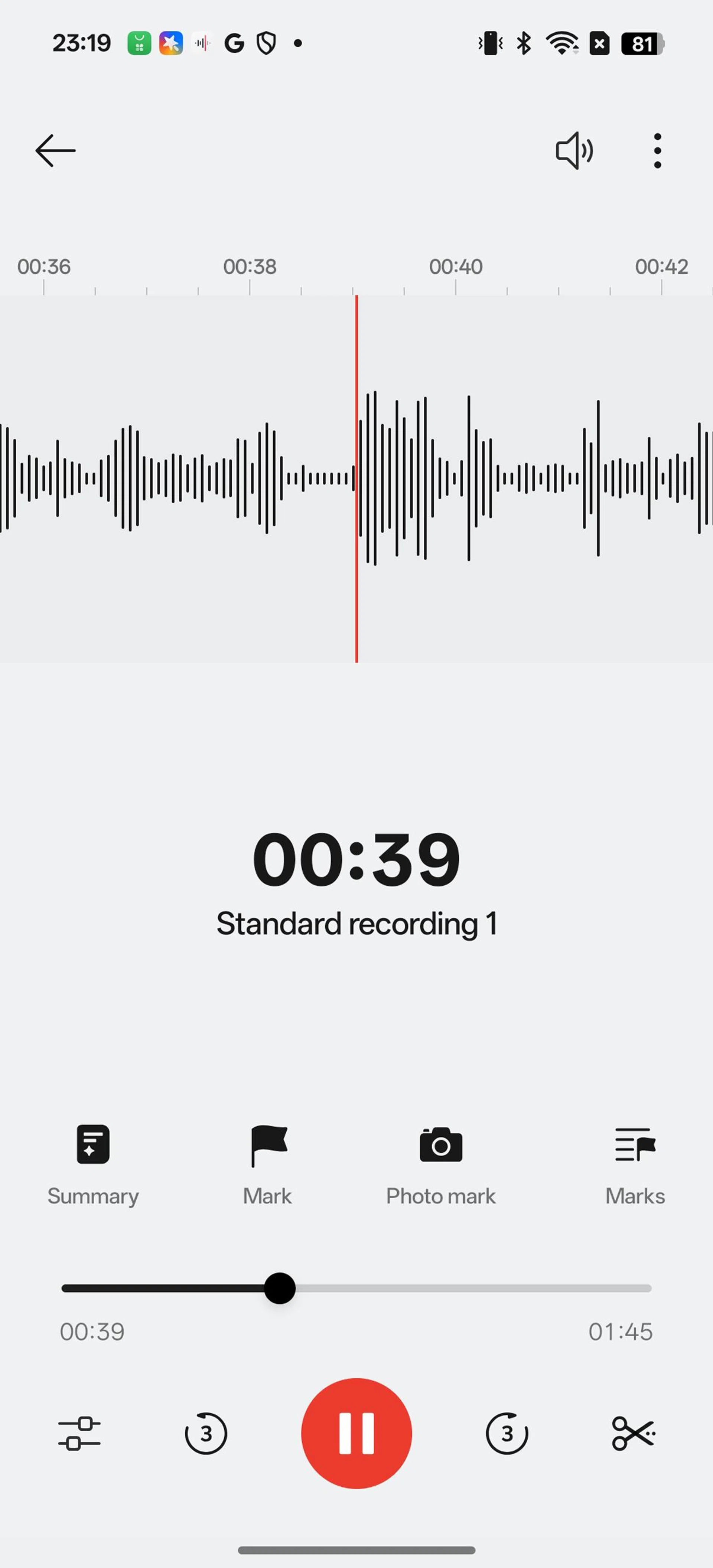This screenshot has height=1568, width=713.
Task: Skip forward 3 seconds
Action: [507, 1434]
